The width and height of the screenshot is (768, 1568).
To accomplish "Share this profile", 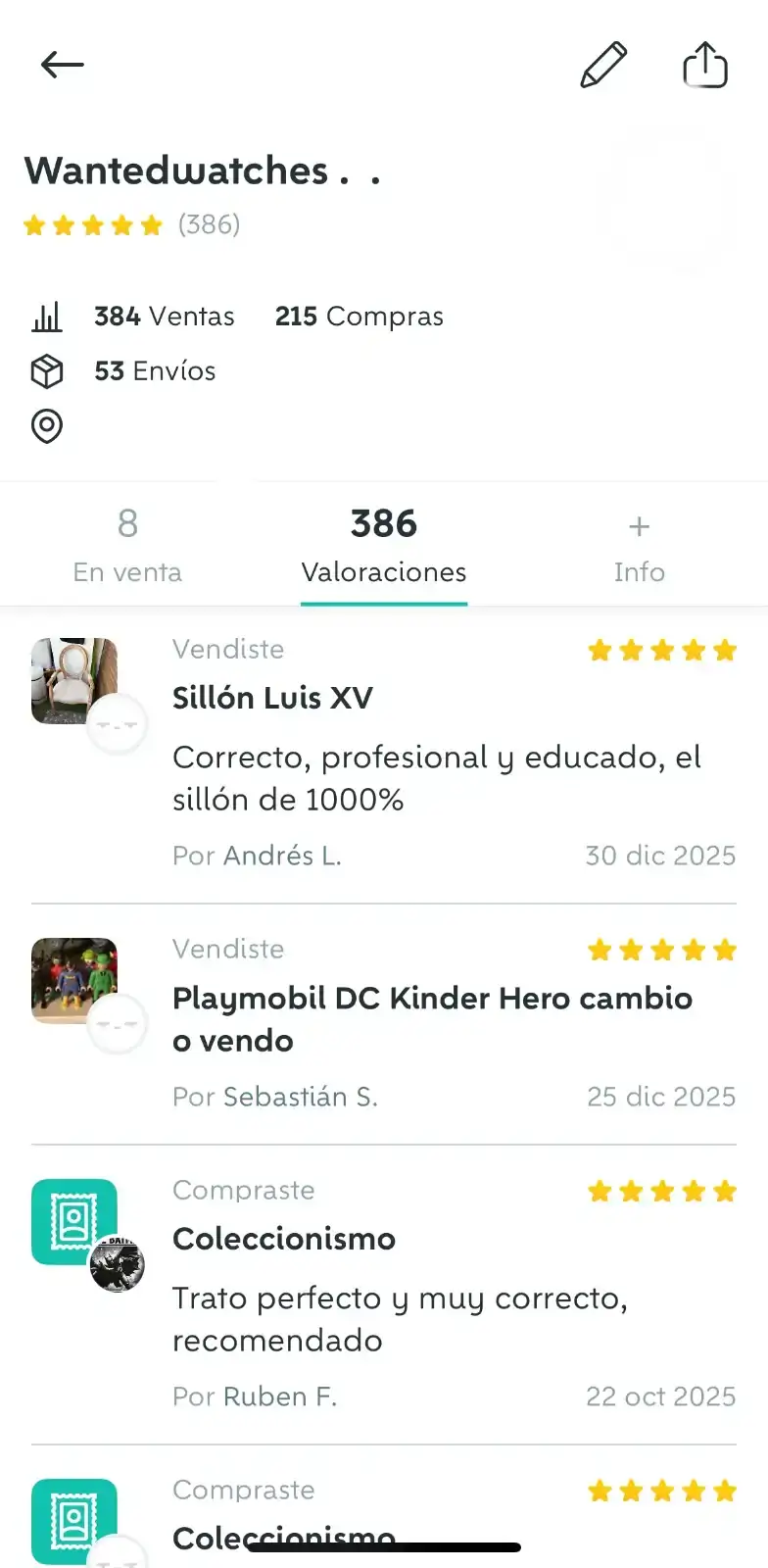I will (704, 66).
